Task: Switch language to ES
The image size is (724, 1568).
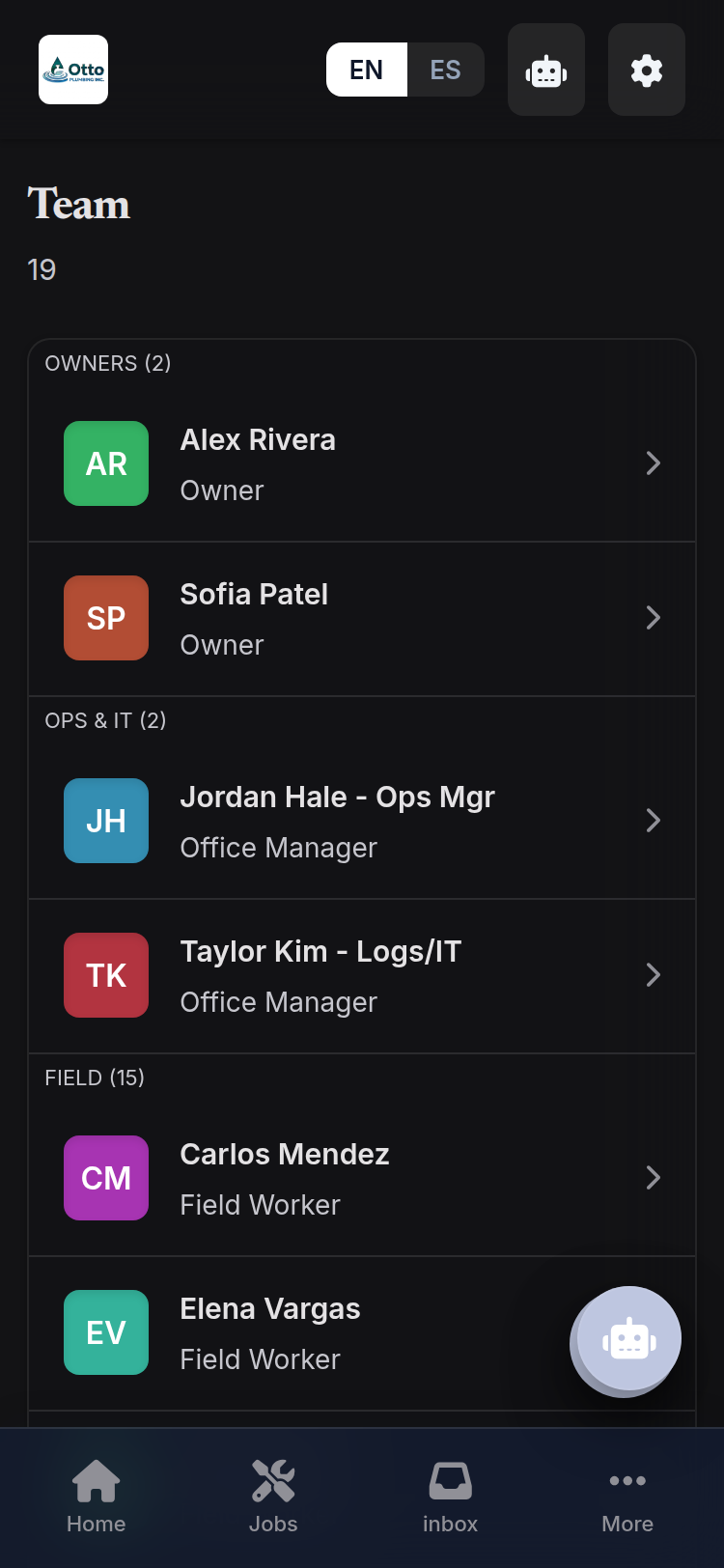Action: point(445,70)
